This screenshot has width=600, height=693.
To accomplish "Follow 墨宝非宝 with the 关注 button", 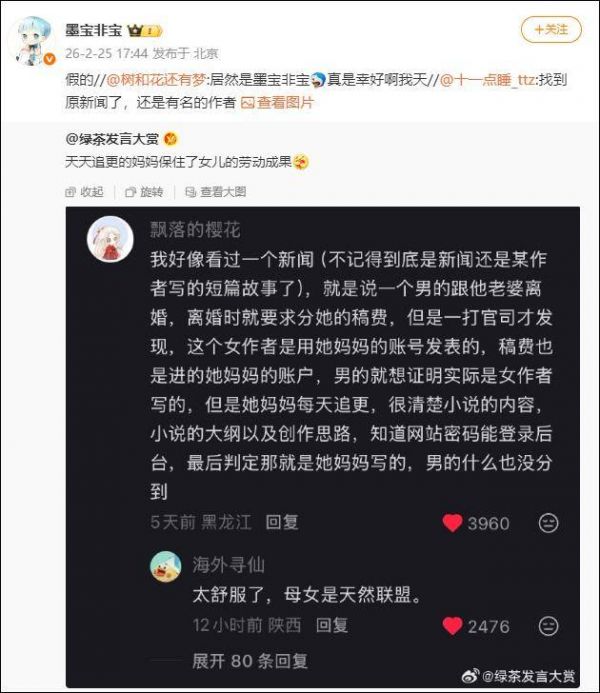I will [x=550, y=29].
